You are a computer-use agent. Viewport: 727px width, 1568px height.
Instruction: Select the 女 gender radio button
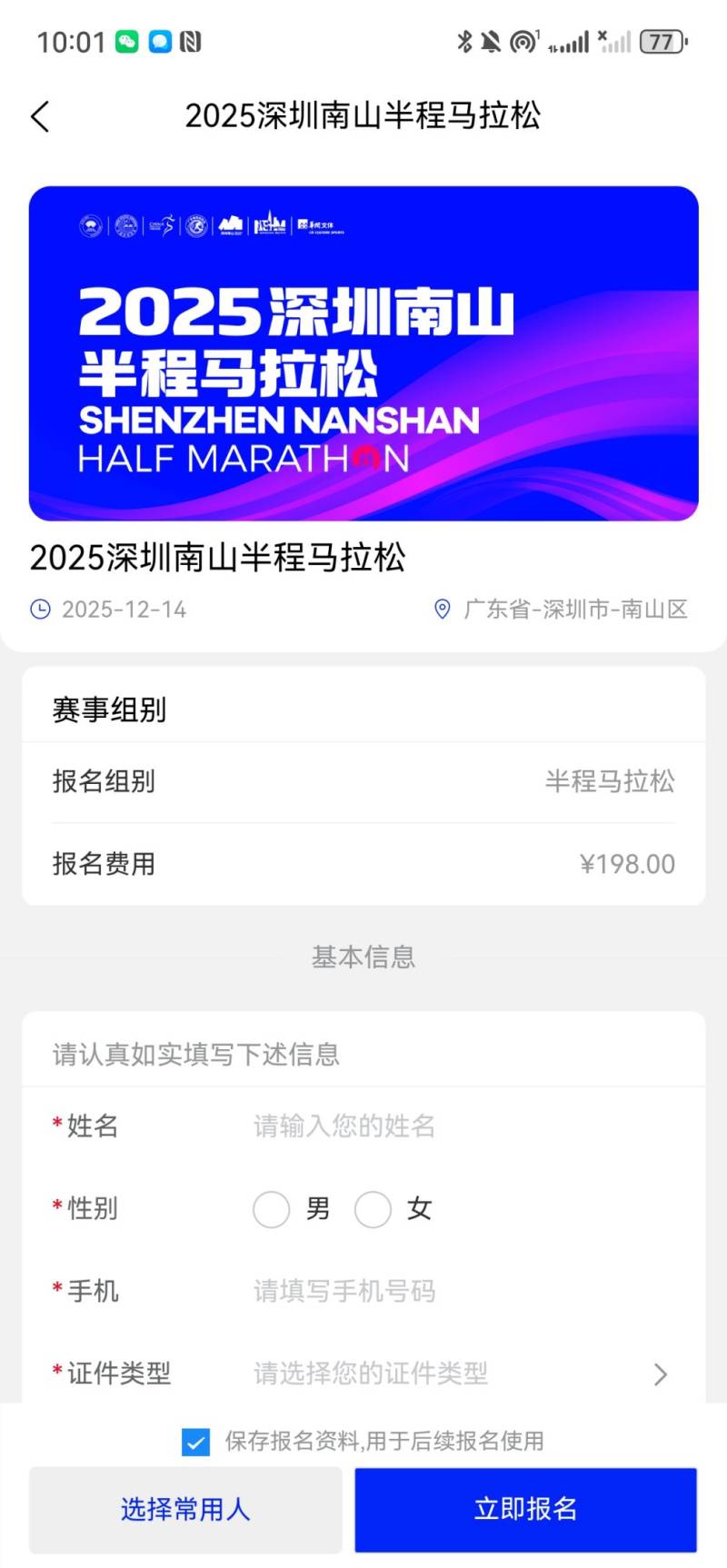point(373,1209)
